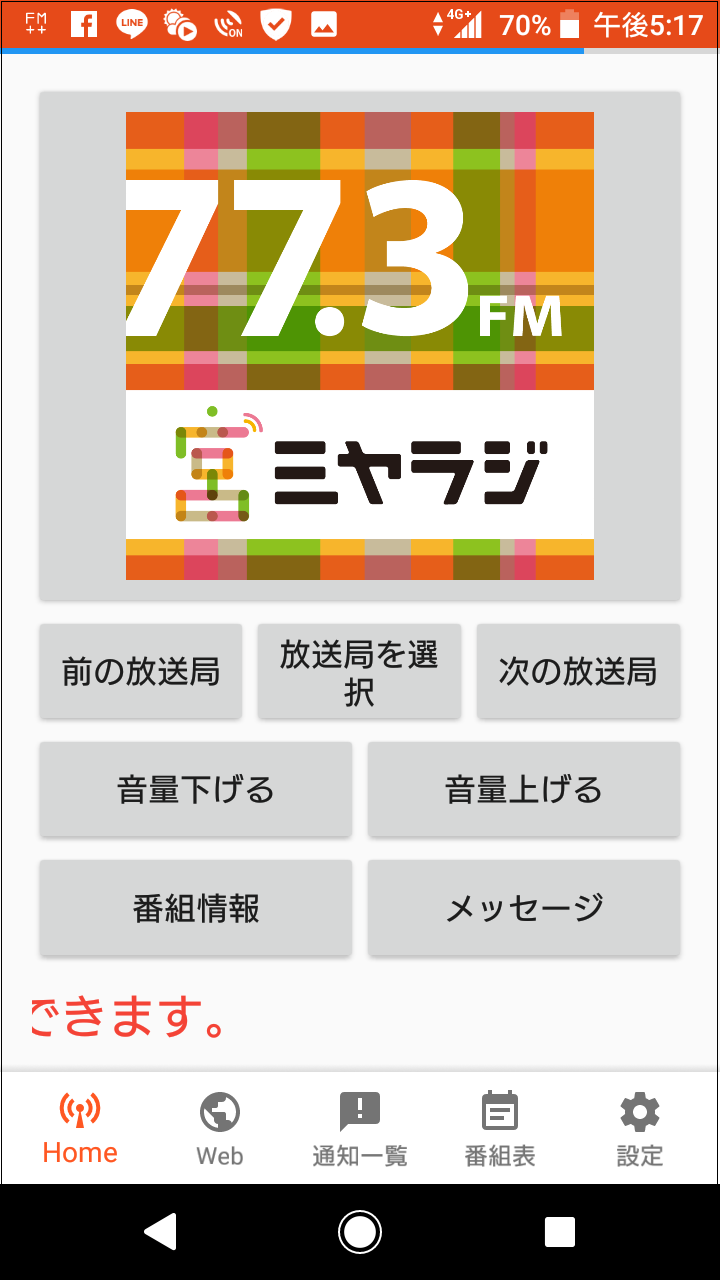Lower the volume with 音量下げる

pyautogui.click(x=196, y=790)
